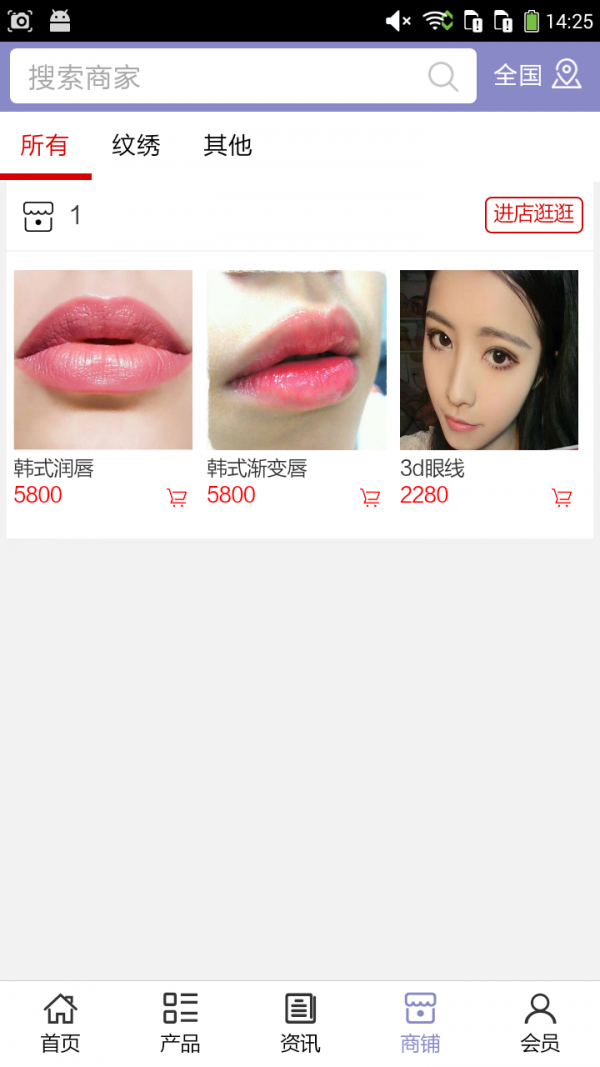Open the 韩式渐变唇 product

296,360
